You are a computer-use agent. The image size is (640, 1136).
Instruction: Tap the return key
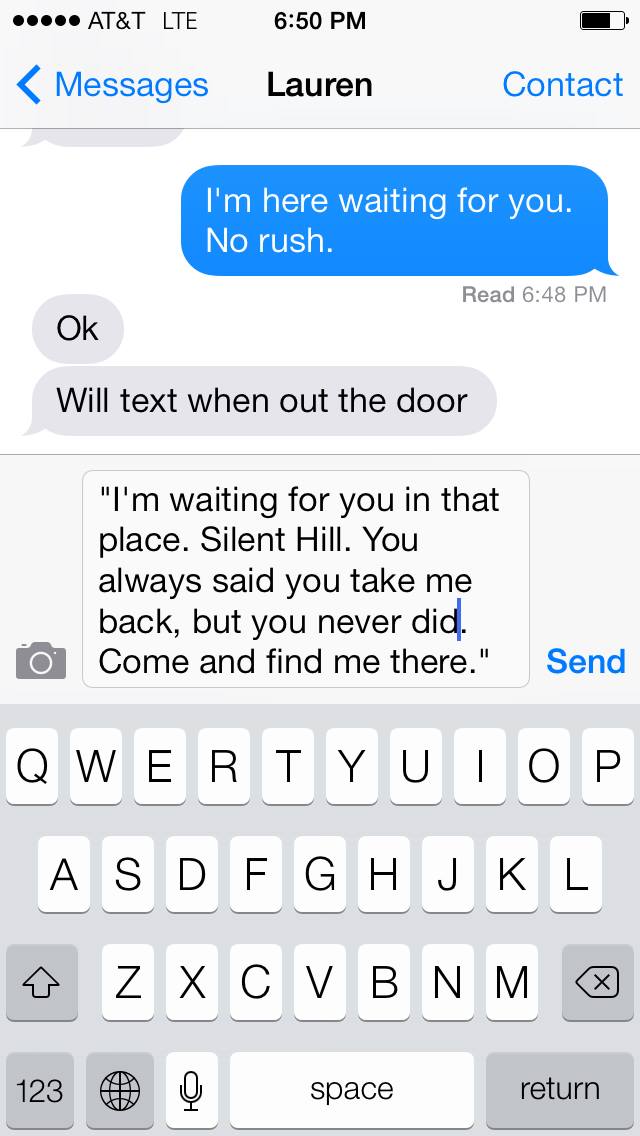pyautogui.click(x=559, y=1089)
